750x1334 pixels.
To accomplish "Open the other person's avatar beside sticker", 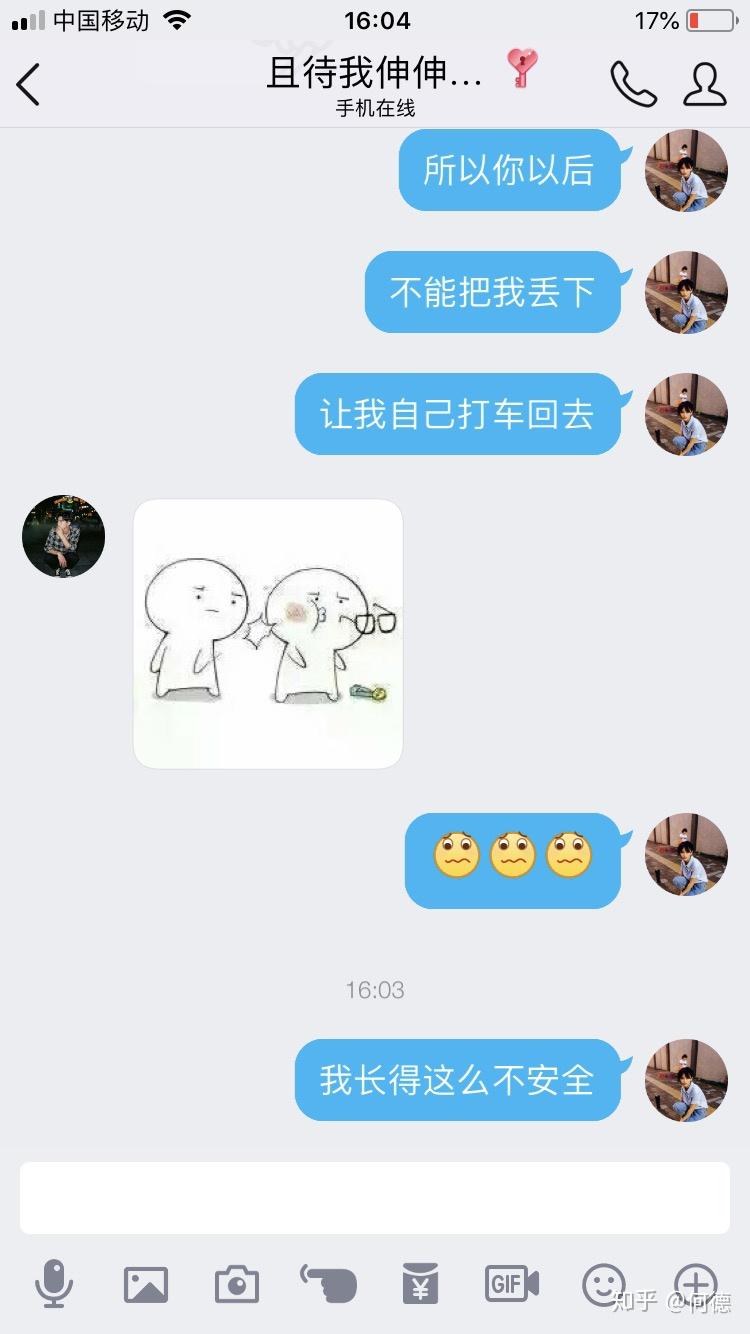I will (63, 536).
